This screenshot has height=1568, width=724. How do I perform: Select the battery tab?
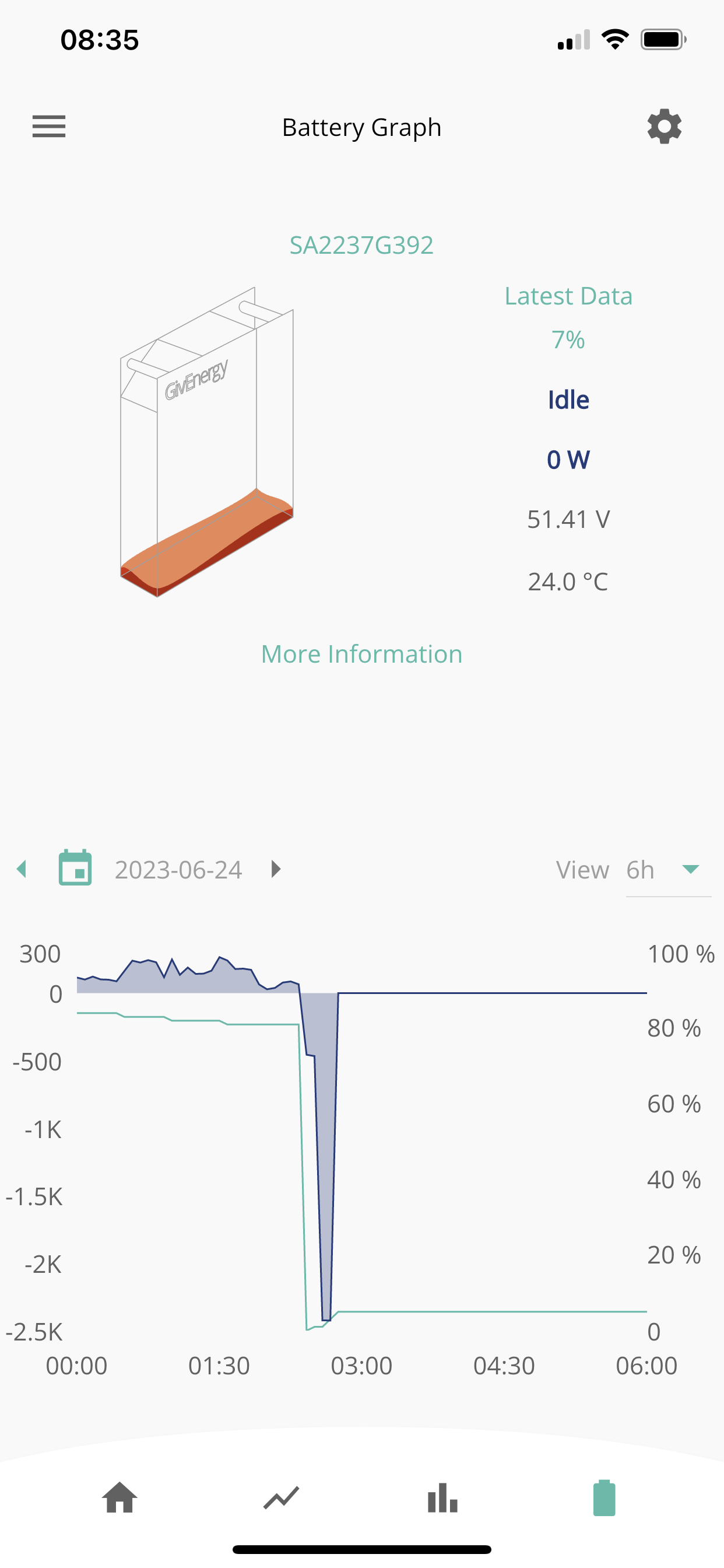pyautogui.click(x=604, y=1497)
